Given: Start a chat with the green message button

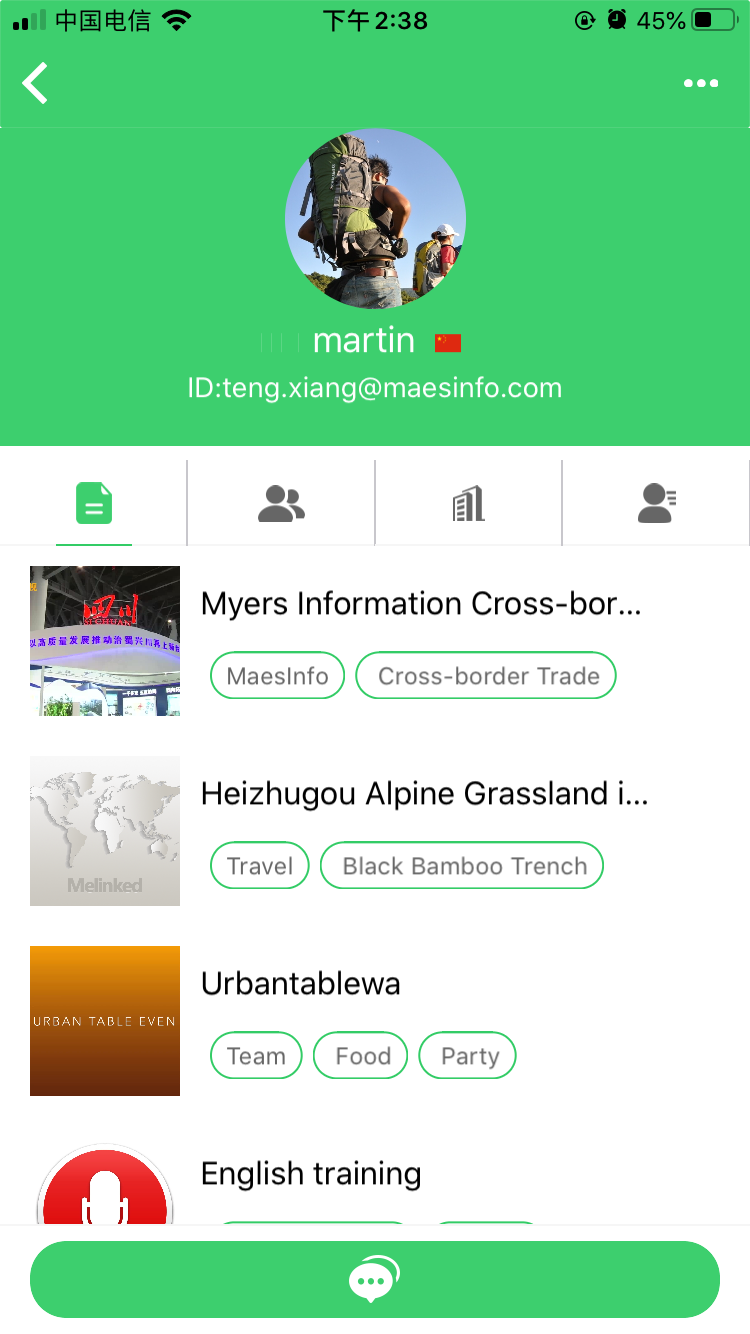Looking at the screenshot, I should pos(375,1279).
